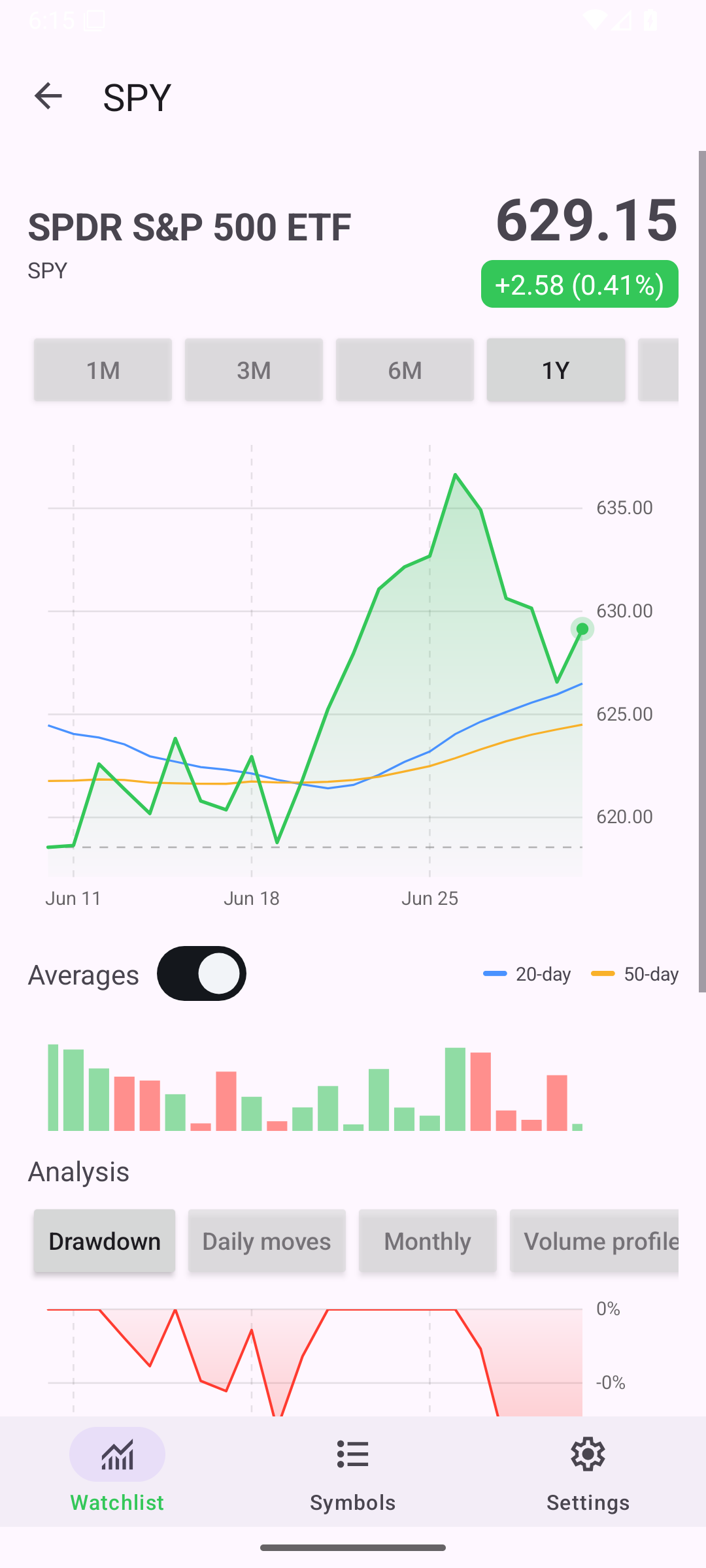
Task: Go back from the SPY screen
Action: pos(48,97)
